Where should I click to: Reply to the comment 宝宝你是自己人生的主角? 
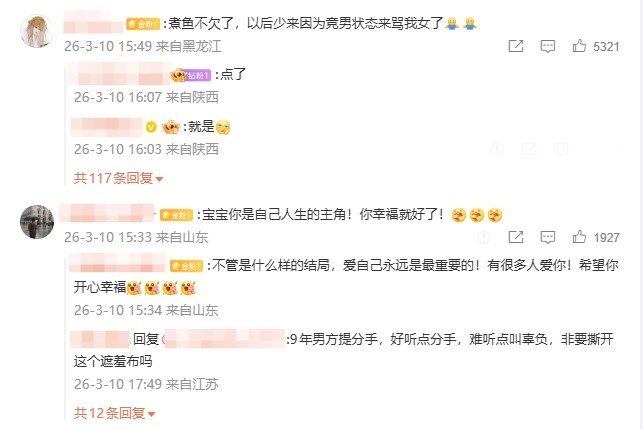pos(547,238)
